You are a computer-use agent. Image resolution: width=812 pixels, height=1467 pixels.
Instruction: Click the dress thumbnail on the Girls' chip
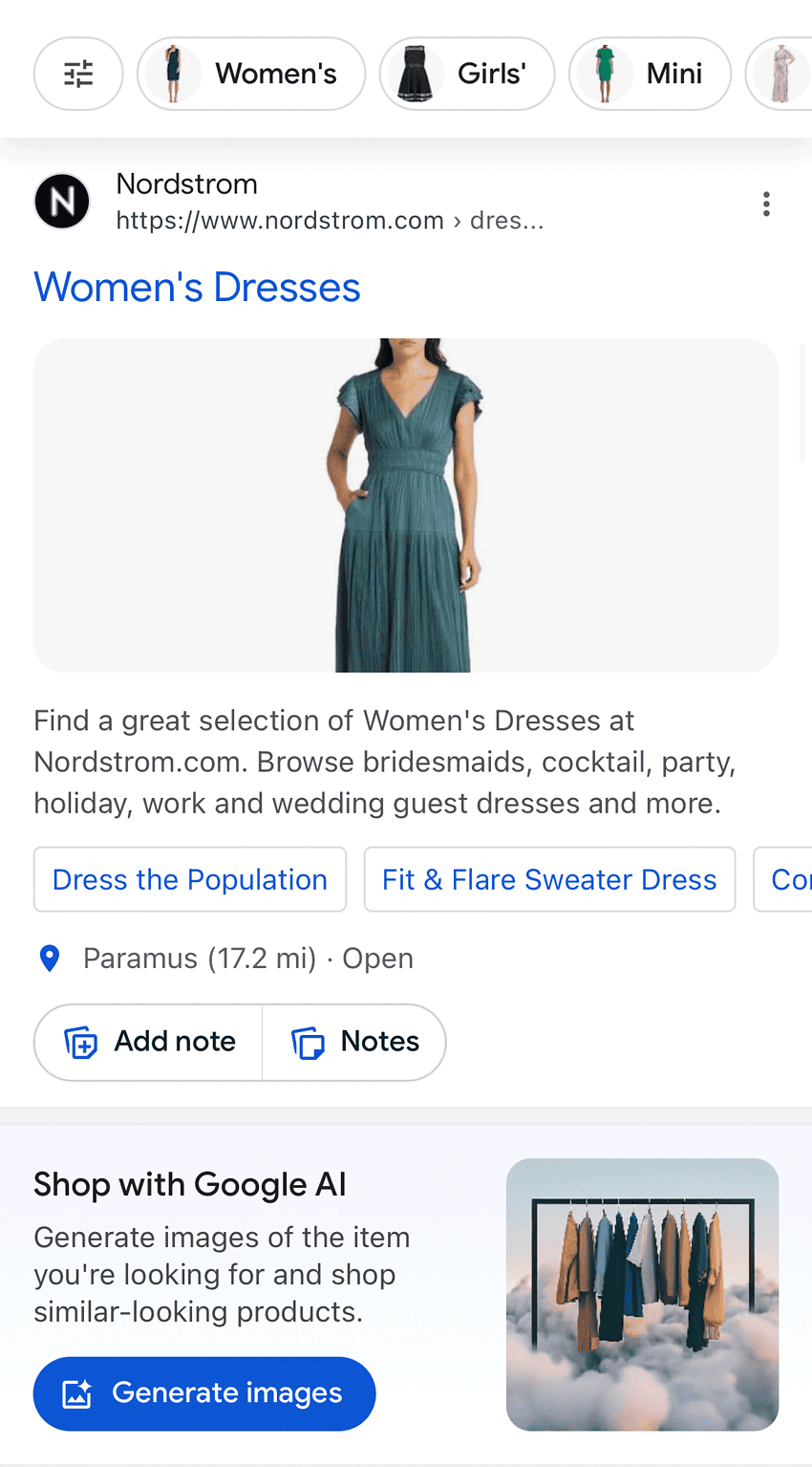[417, 73]
